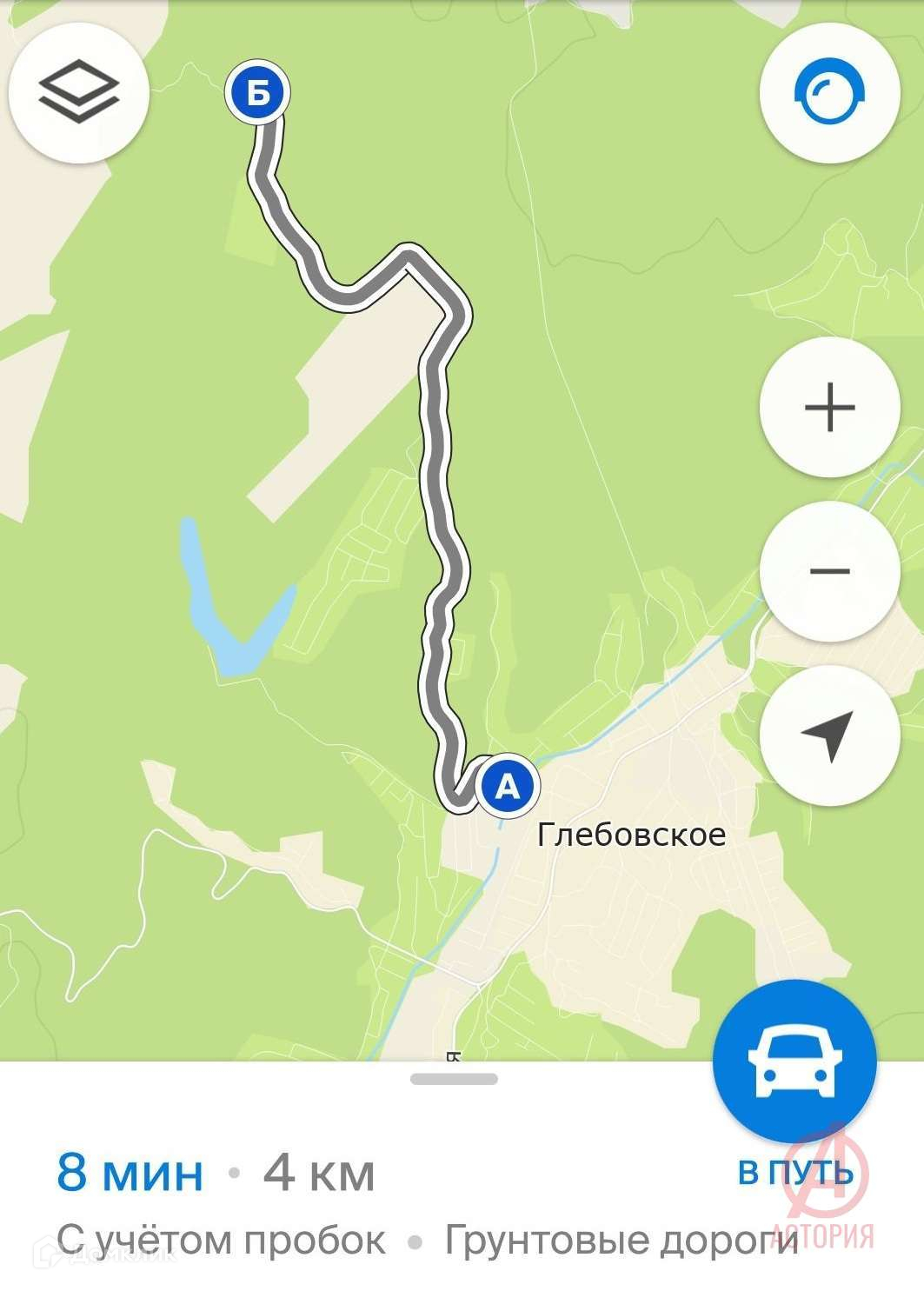
Task: Tap the blue car route button
Action: pos(794,1061)
